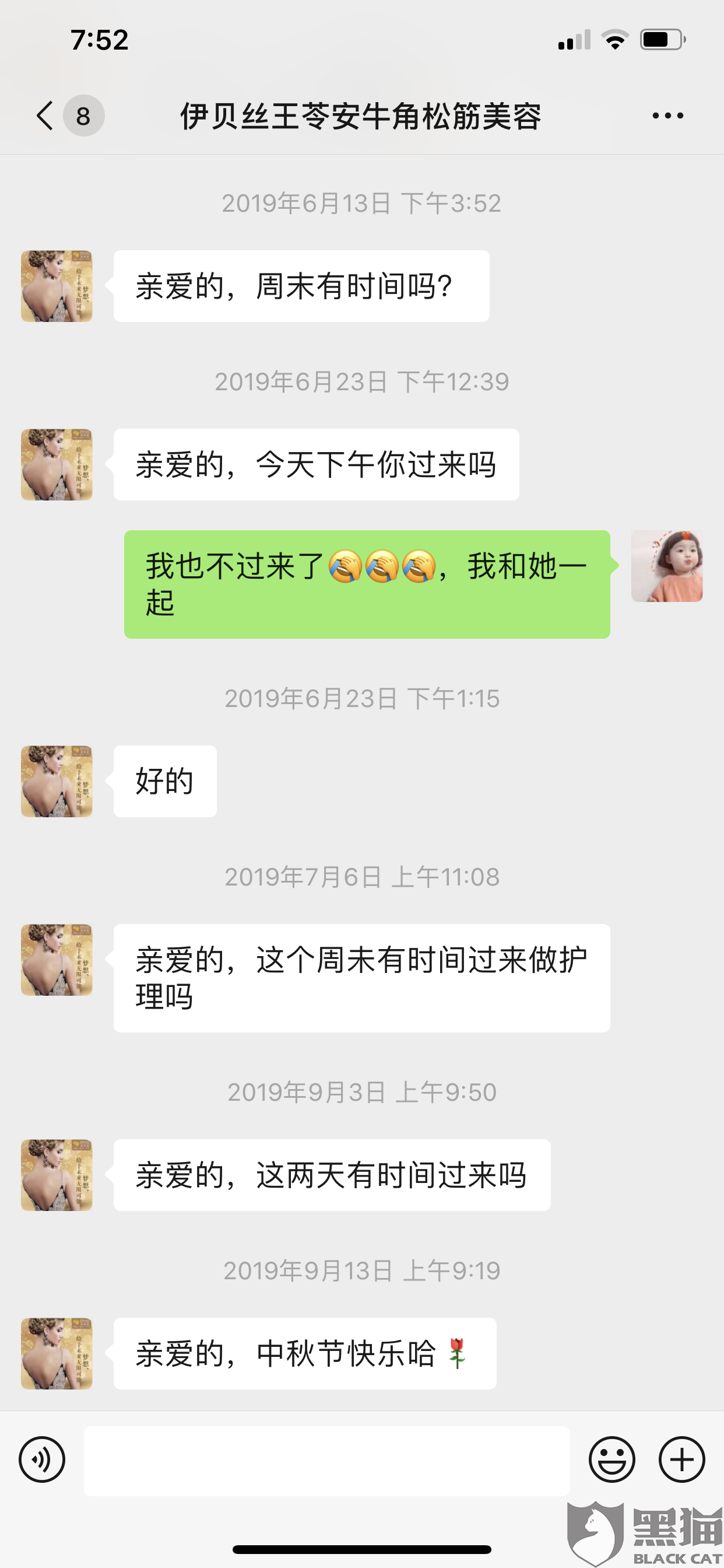Open the chat info overflow menu
Viewport: 724px width, 1568px height.
(x=667, y=116)
